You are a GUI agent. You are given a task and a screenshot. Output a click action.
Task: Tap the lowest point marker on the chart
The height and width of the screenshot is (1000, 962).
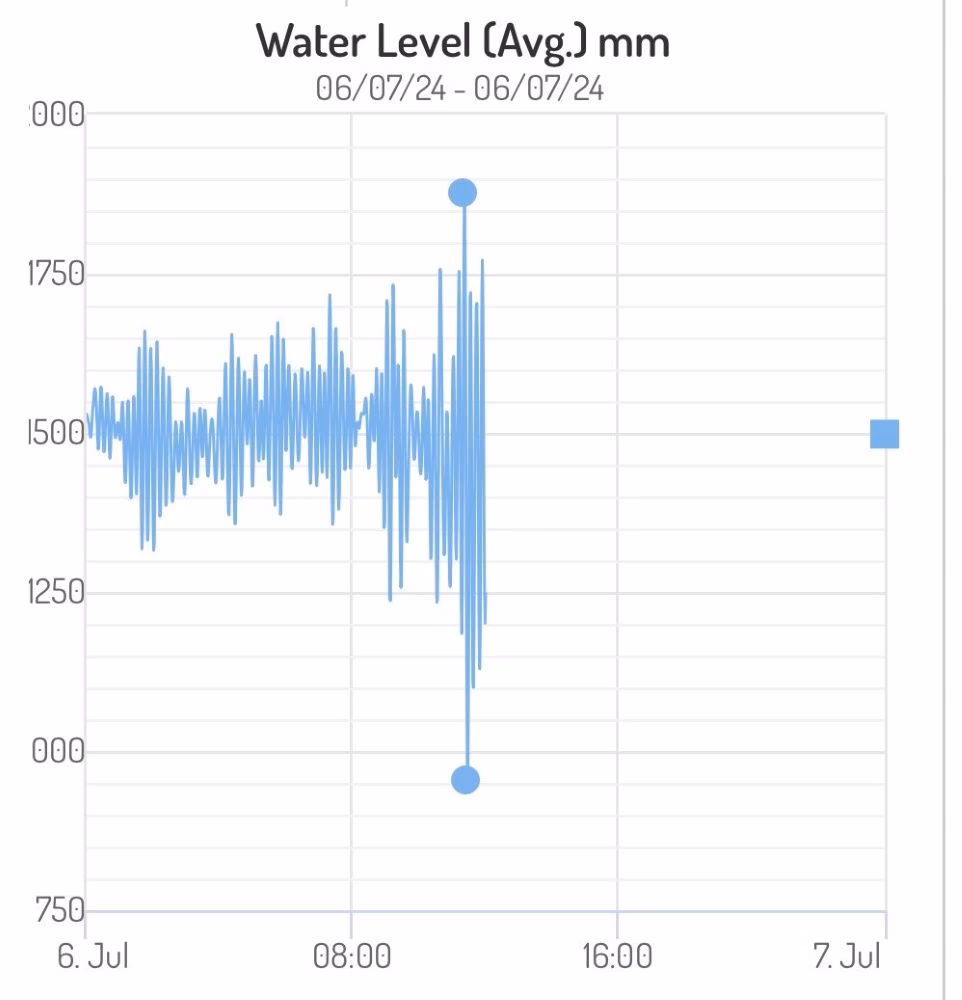465,780
